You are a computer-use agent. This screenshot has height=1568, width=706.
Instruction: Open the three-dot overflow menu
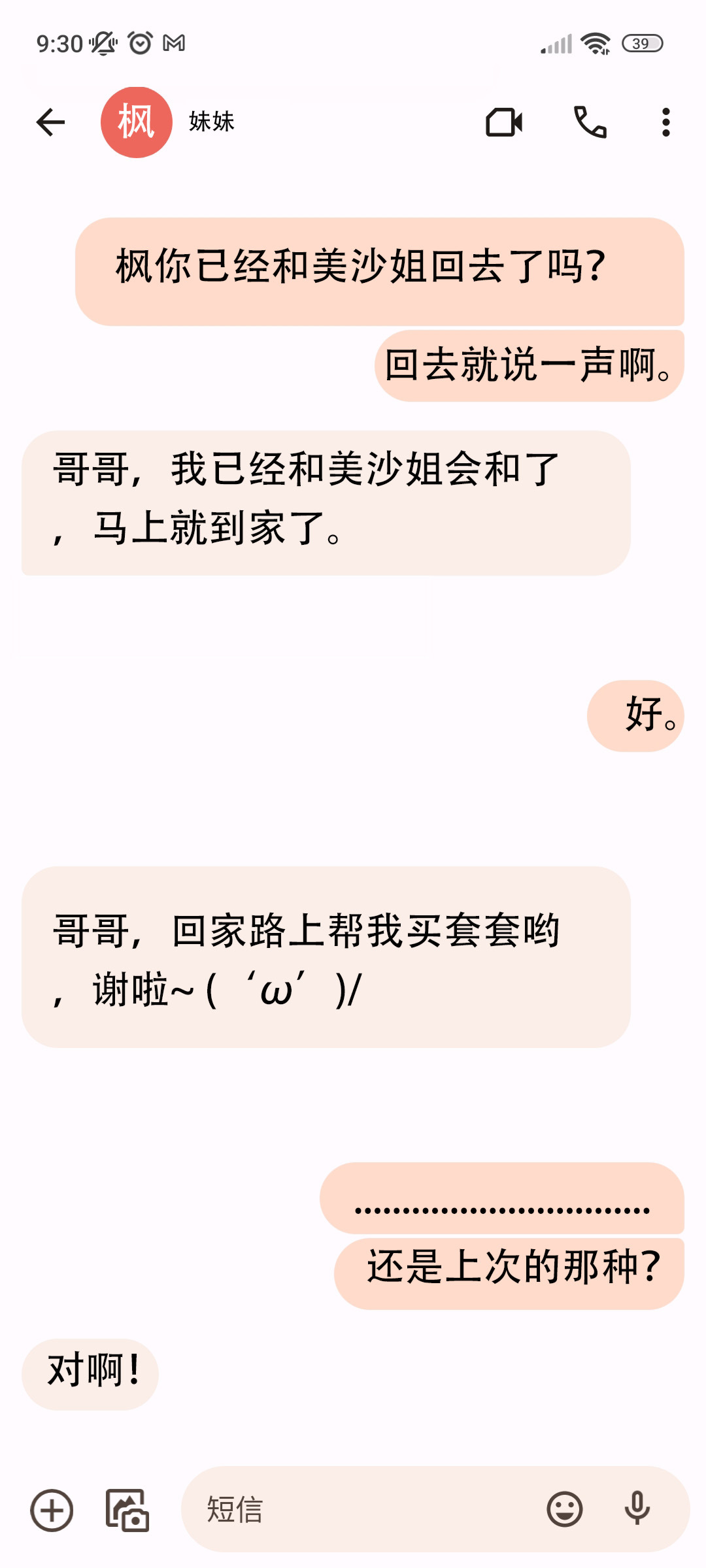[x=665, y=122]
